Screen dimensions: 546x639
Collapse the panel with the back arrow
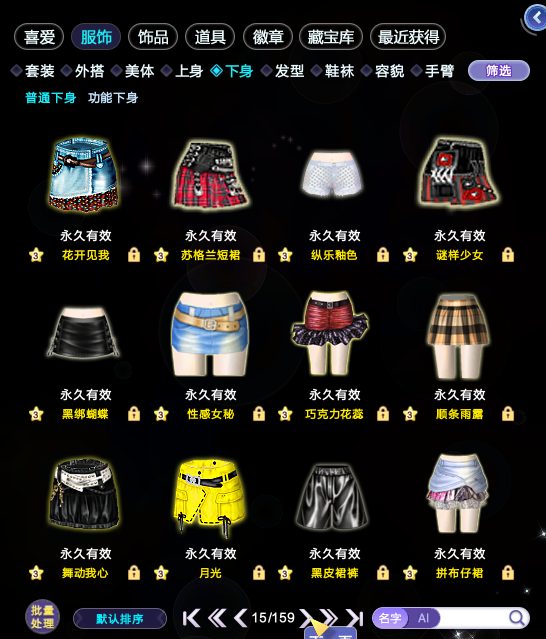pyautogui.click(x=536, y=18)
